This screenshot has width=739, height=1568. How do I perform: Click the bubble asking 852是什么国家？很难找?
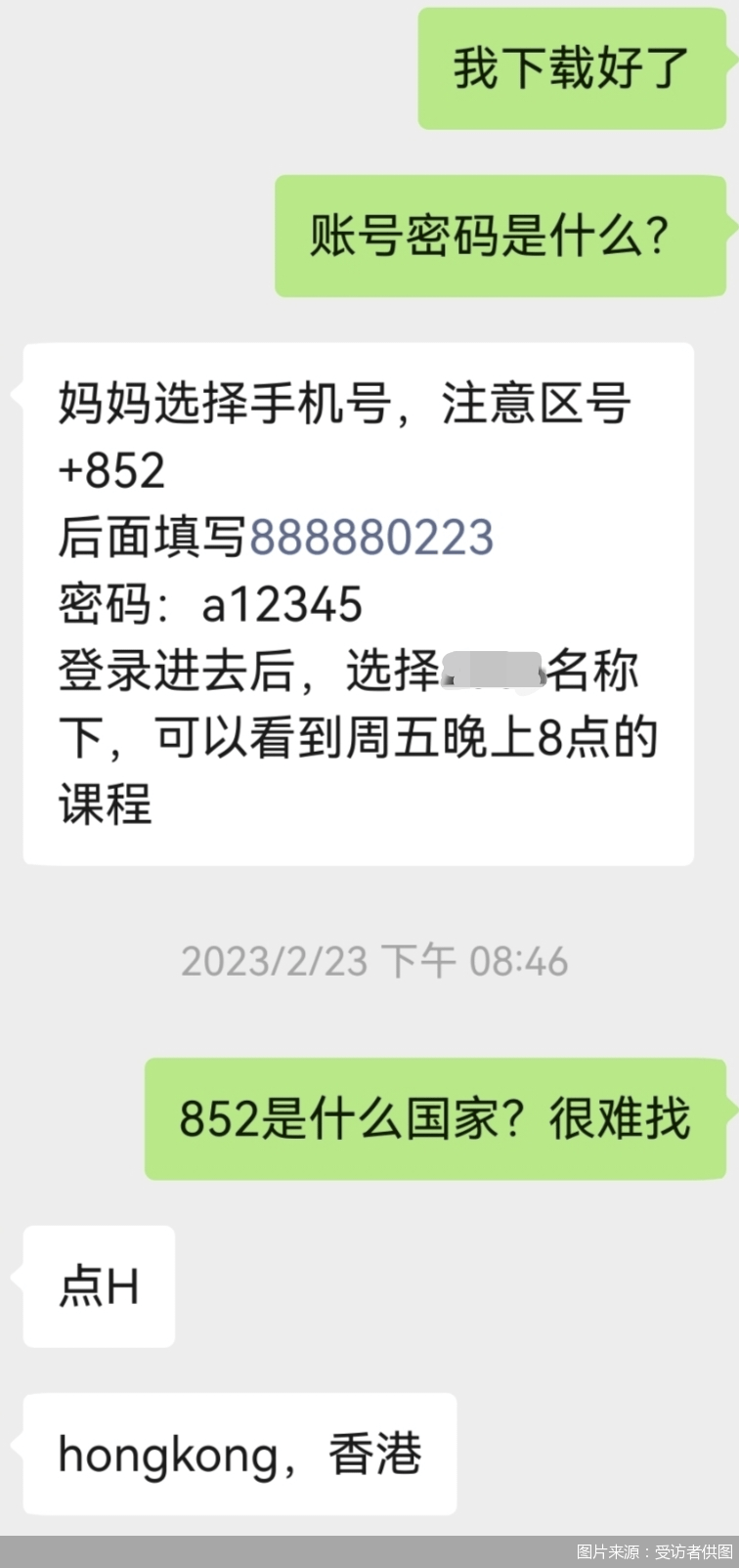437,1121
